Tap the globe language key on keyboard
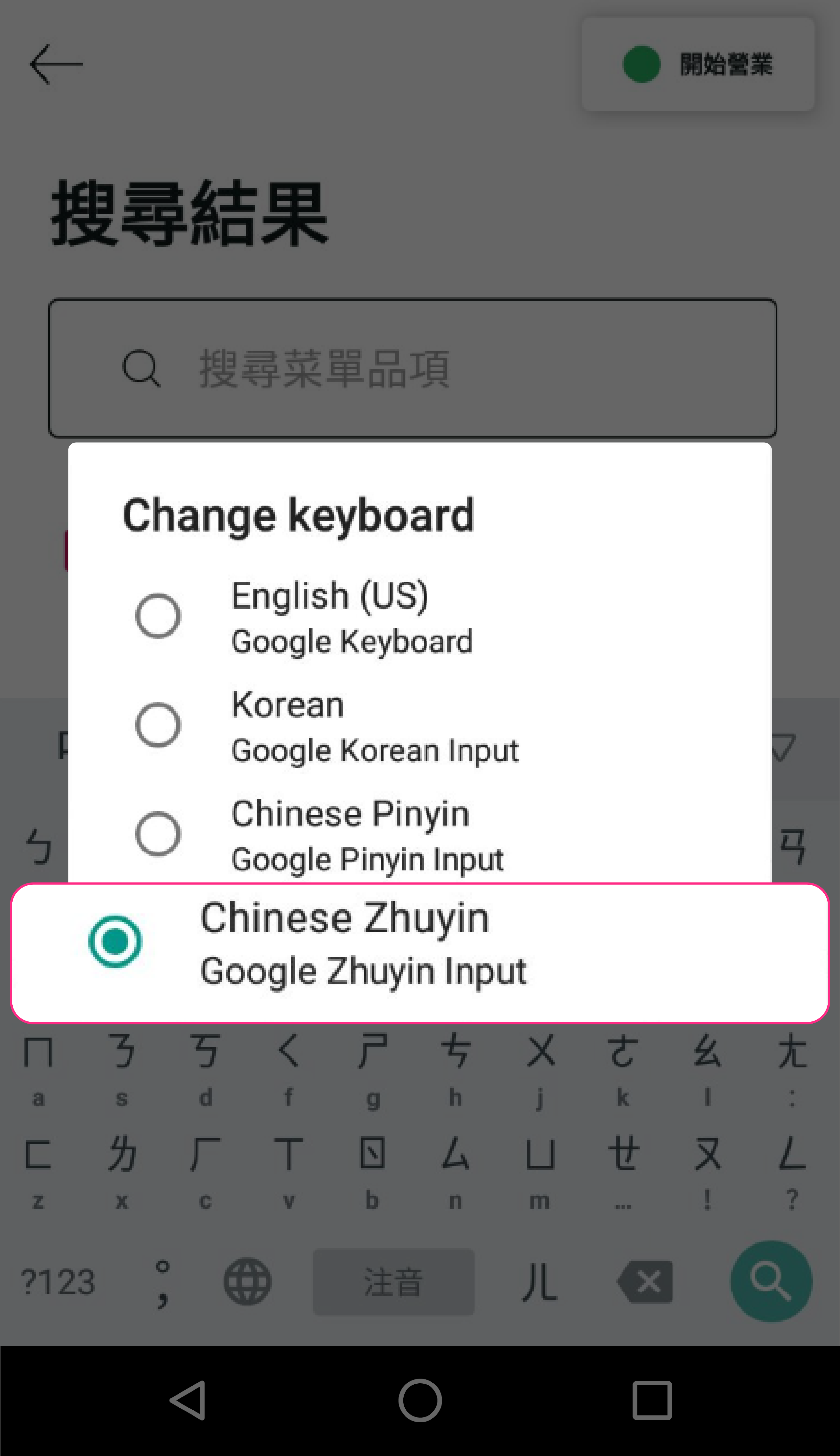 click(x=247, y=1281)
